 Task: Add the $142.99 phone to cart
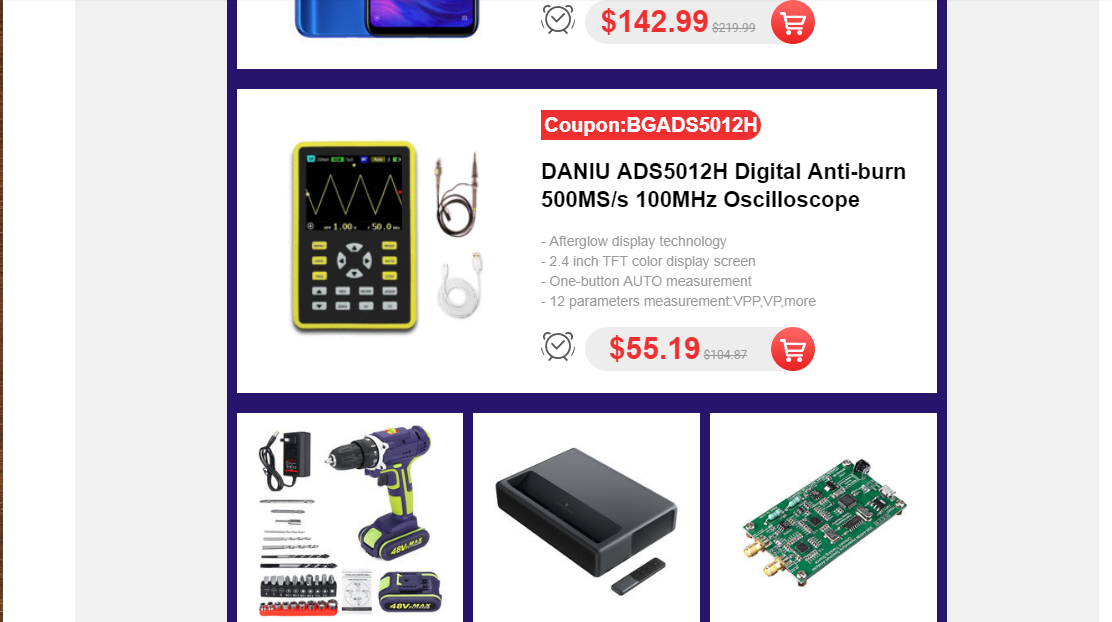click(x=793, y=22)
